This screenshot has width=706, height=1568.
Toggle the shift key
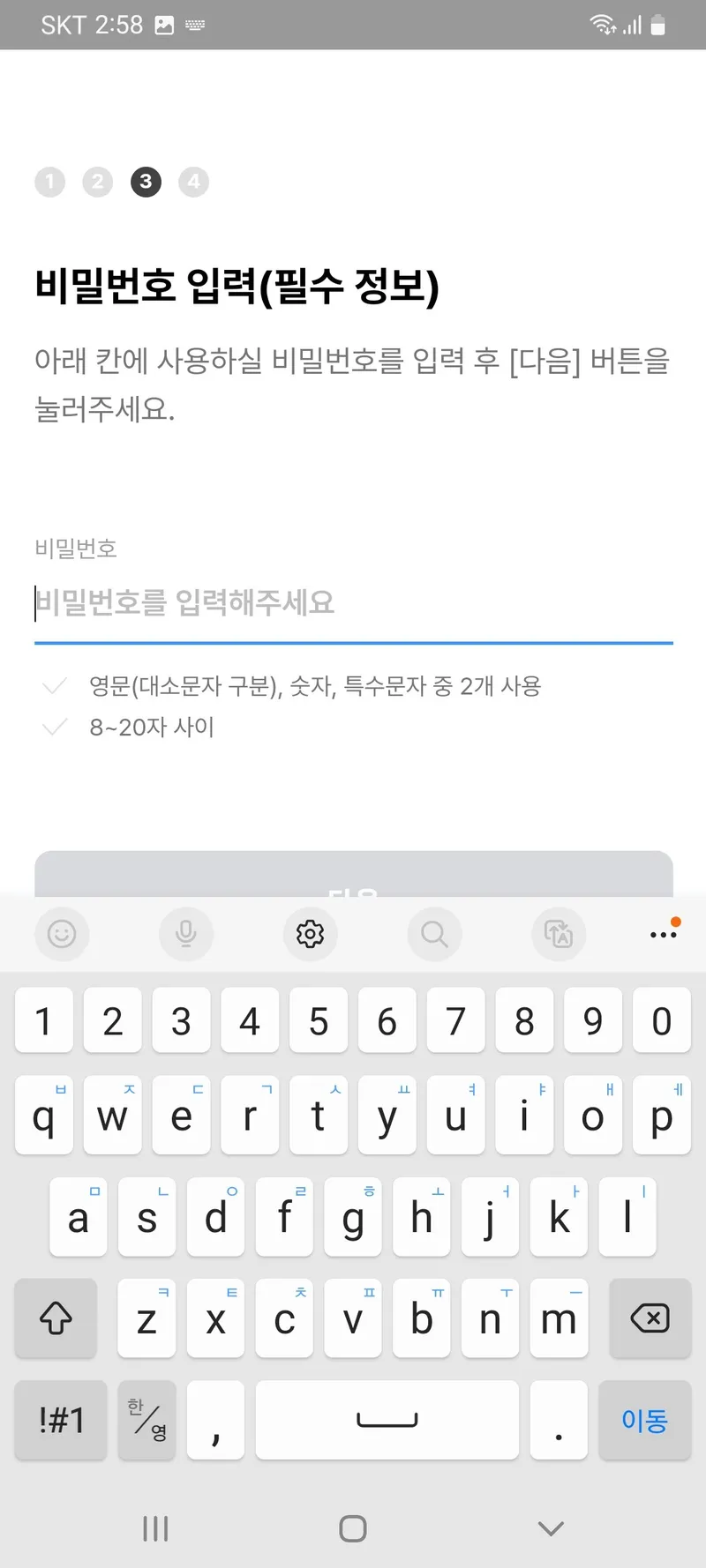pyautogui.click(x=56, y=1318)
